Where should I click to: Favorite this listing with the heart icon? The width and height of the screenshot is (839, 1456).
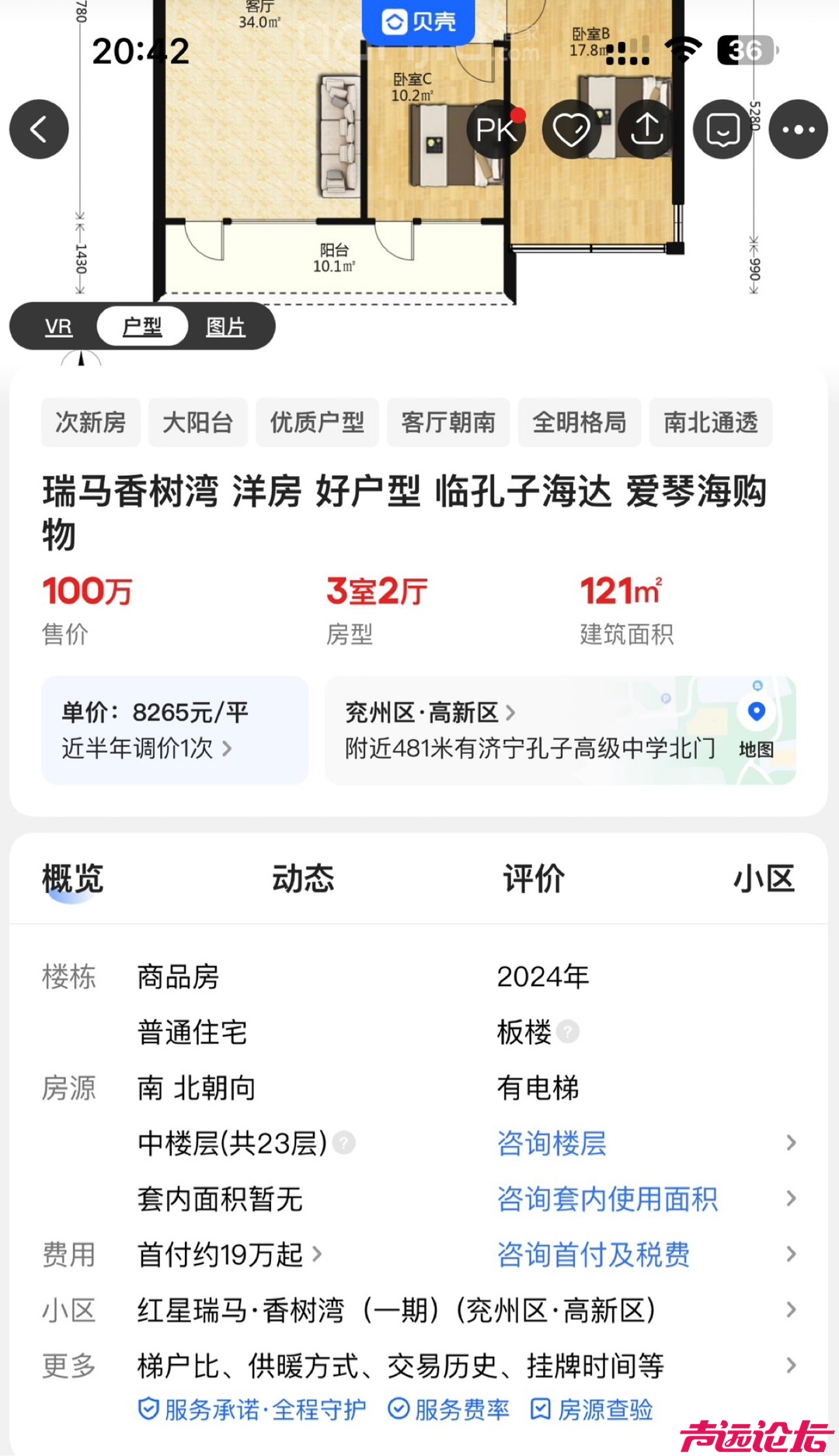coord(571,130)
